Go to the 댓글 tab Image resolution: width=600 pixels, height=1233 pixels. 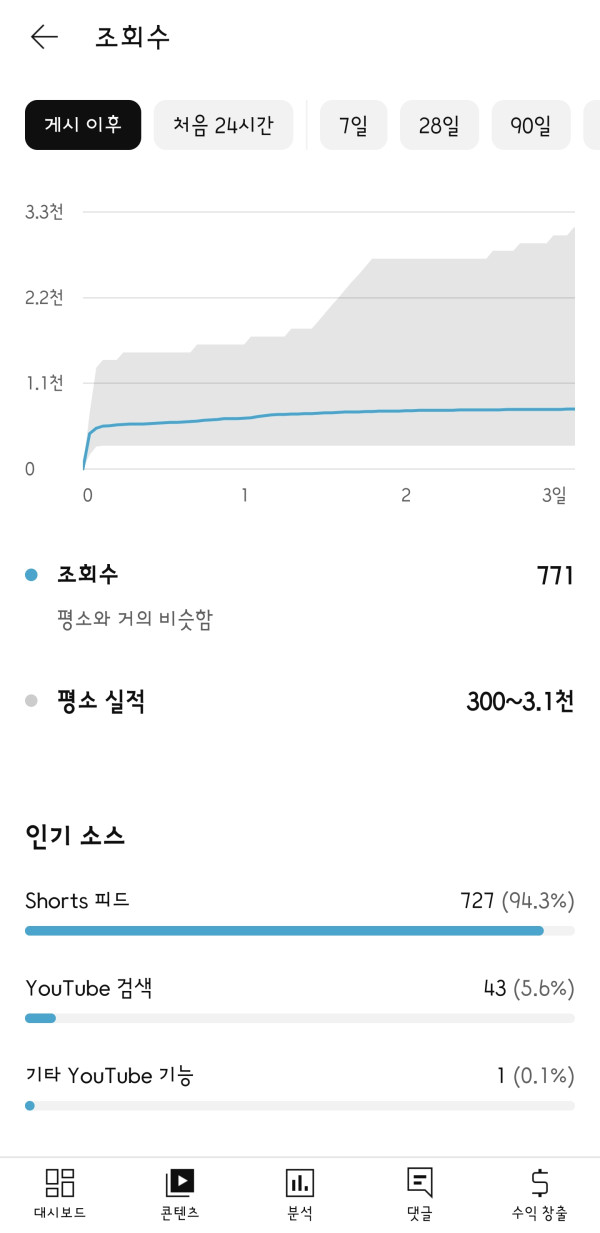coord(420,1194)
